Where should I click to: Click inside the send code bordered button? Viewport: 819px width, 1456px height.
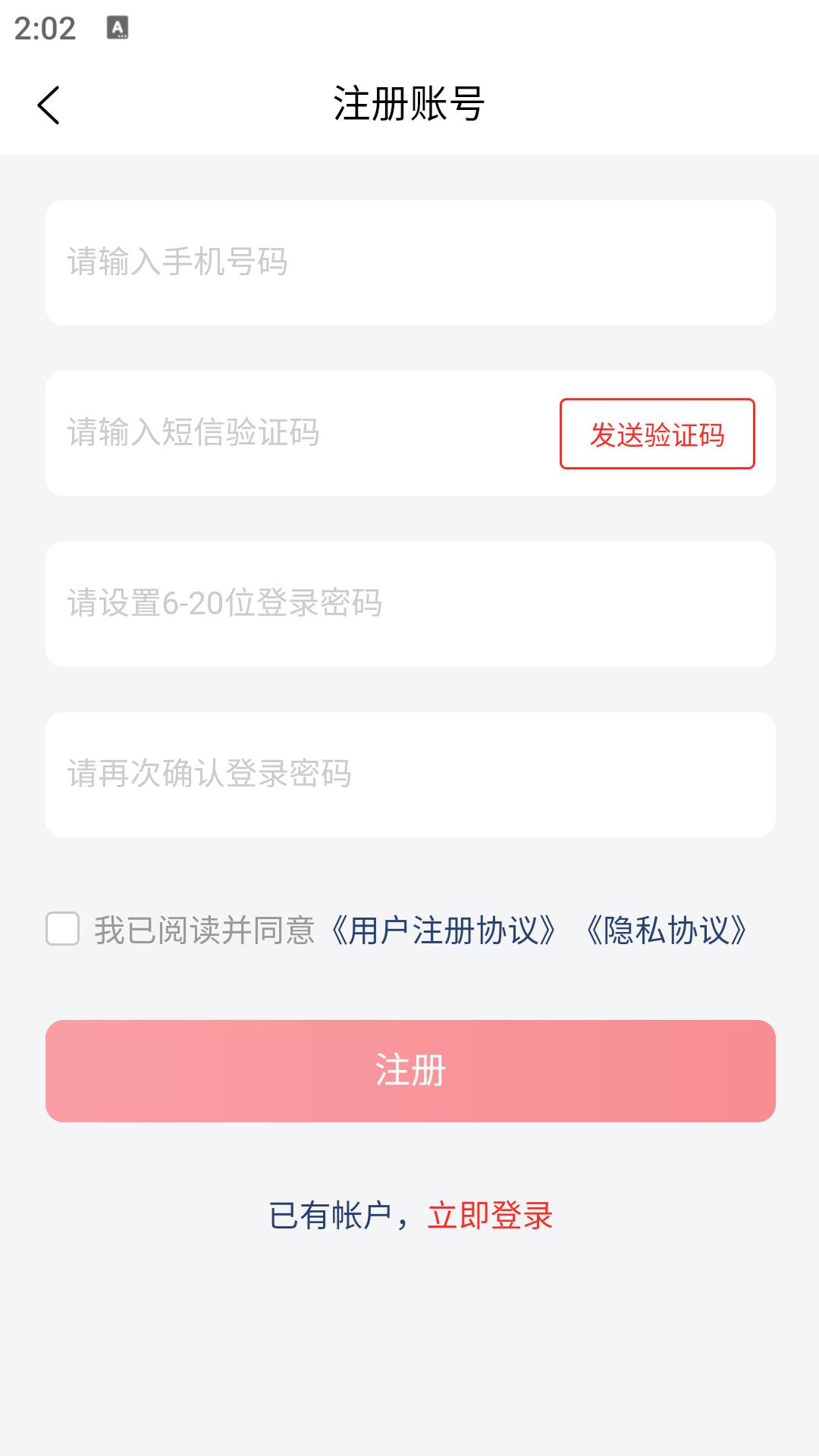click(657, 433)
